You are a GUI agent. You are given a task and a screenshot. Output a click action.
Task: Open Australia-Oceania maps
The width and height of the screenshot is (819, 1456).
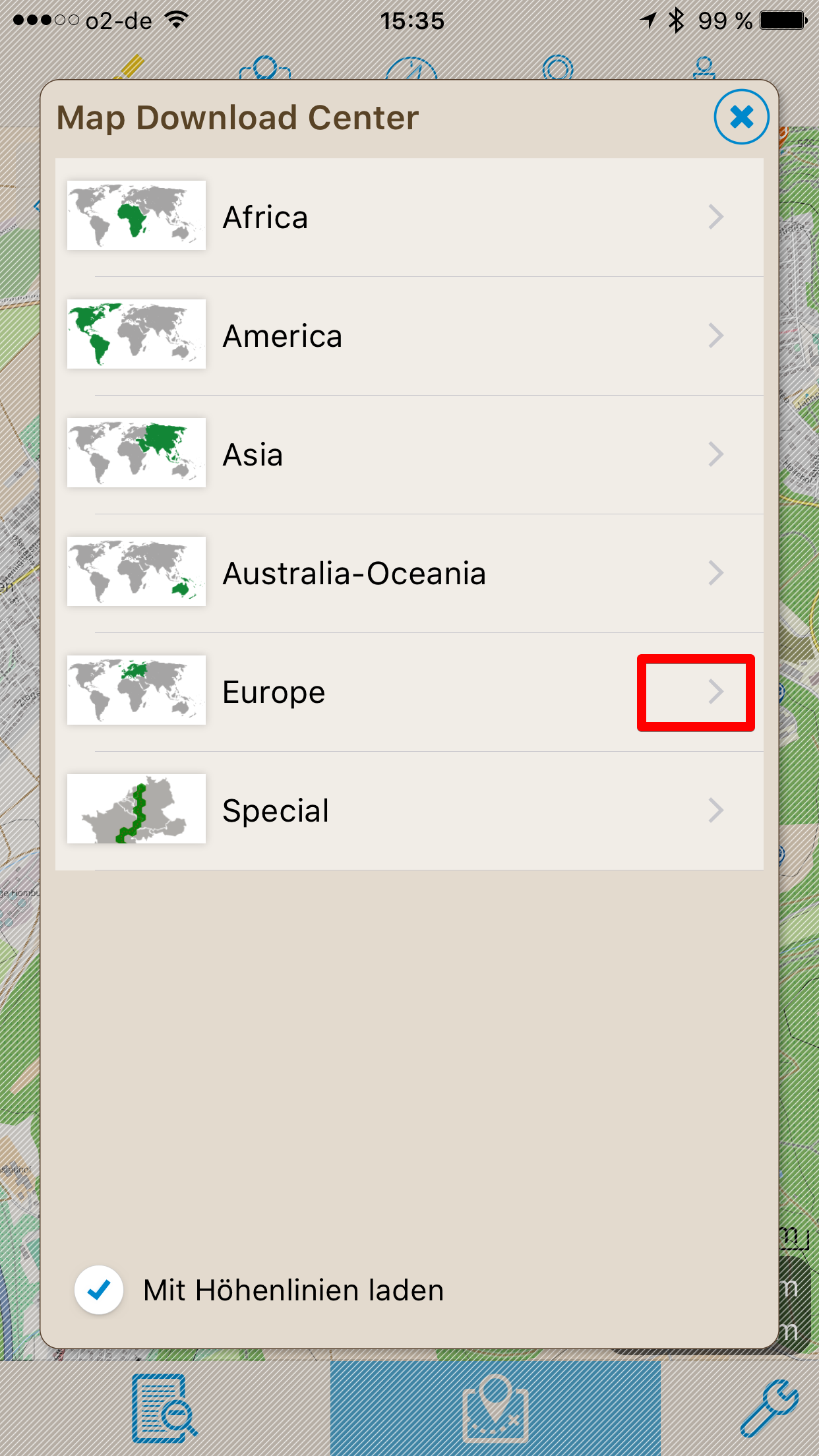point(409,574)
